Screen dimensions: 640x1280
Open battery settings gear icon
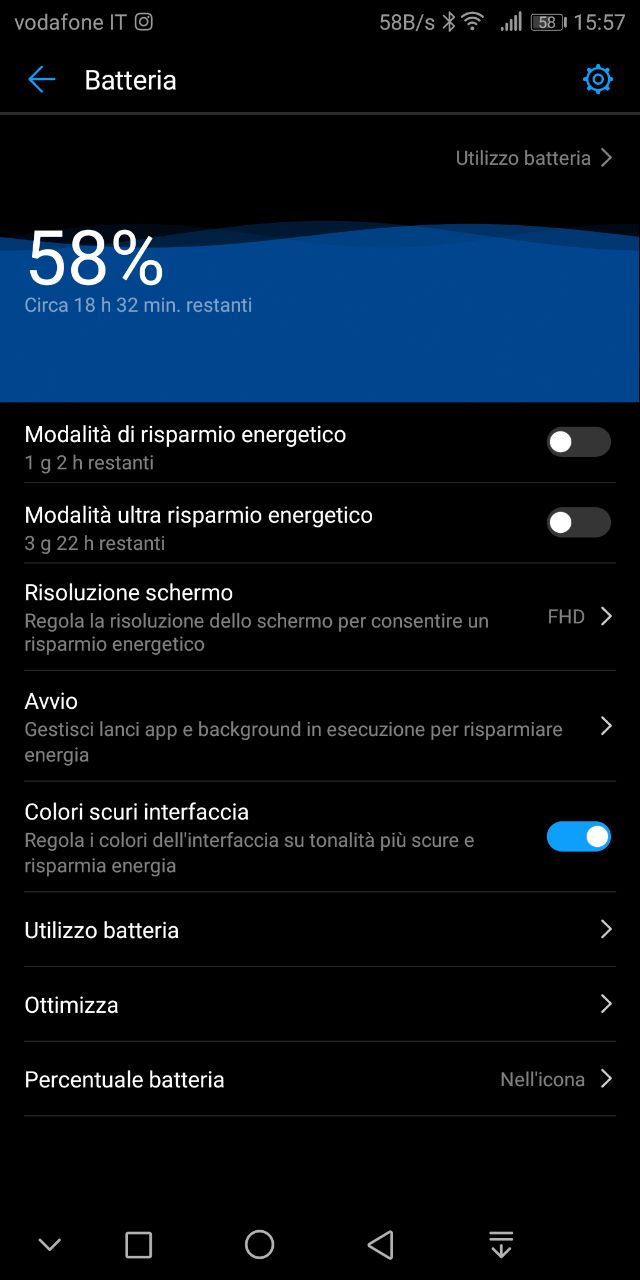(597, 79)
